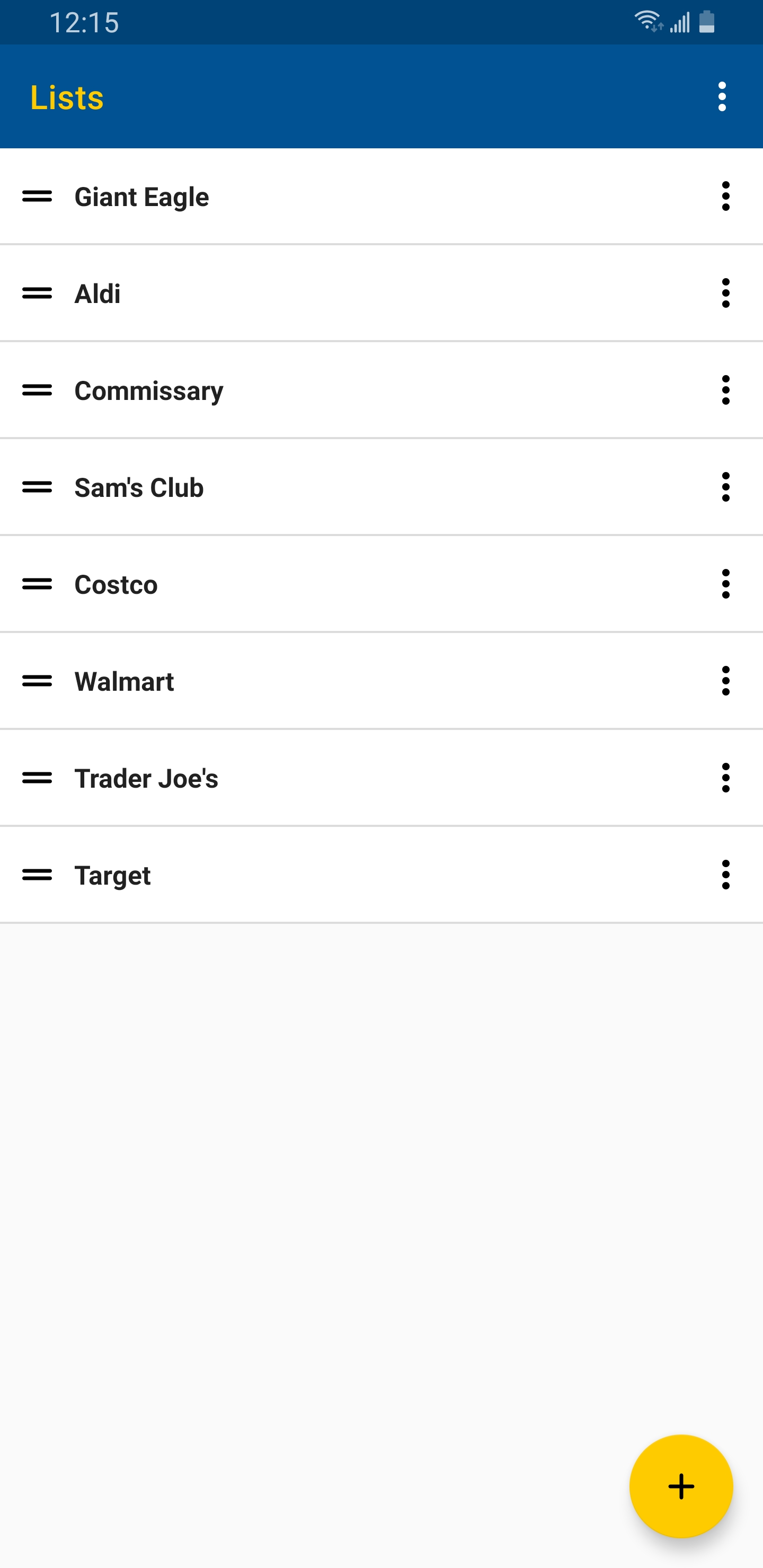Image resolution: width=763 pixels, height=1568 pixels.
Task: Show more options for Giant Eagle
Action: (x=725, y=197)
